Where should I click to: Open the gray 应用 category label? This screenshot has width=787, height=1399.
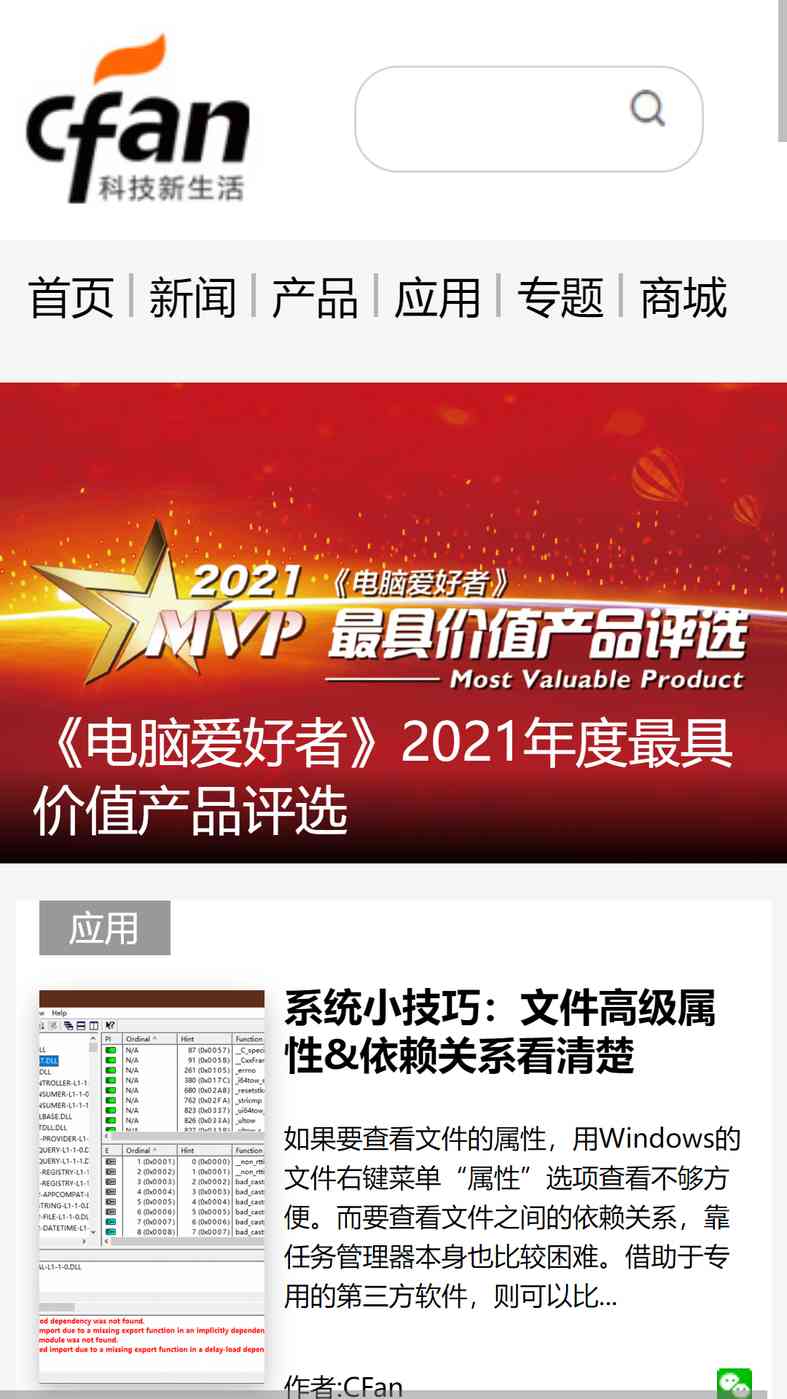point(104,928)
